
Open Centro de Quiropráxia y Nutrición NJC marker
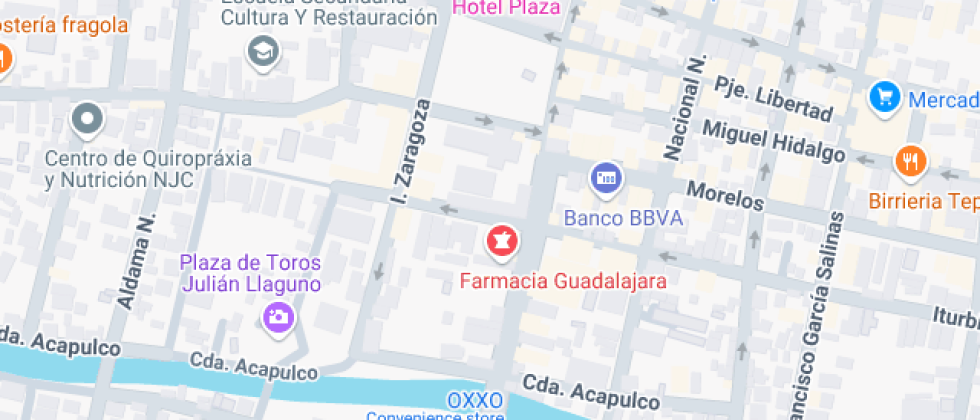(87, 121)
